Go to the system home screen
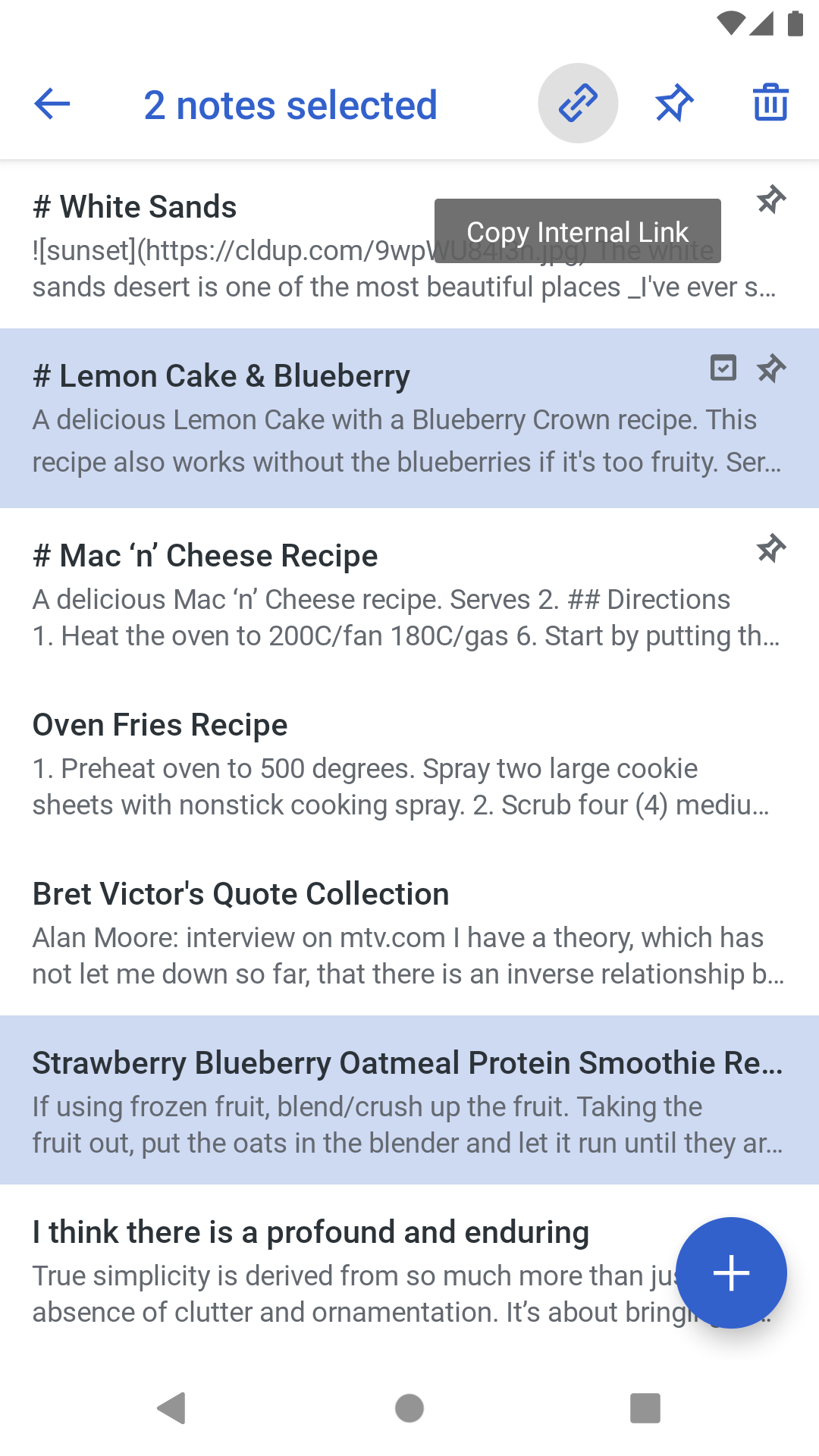The width and height of the screenshot is (819, 1456). click(x=409, y=1408)
